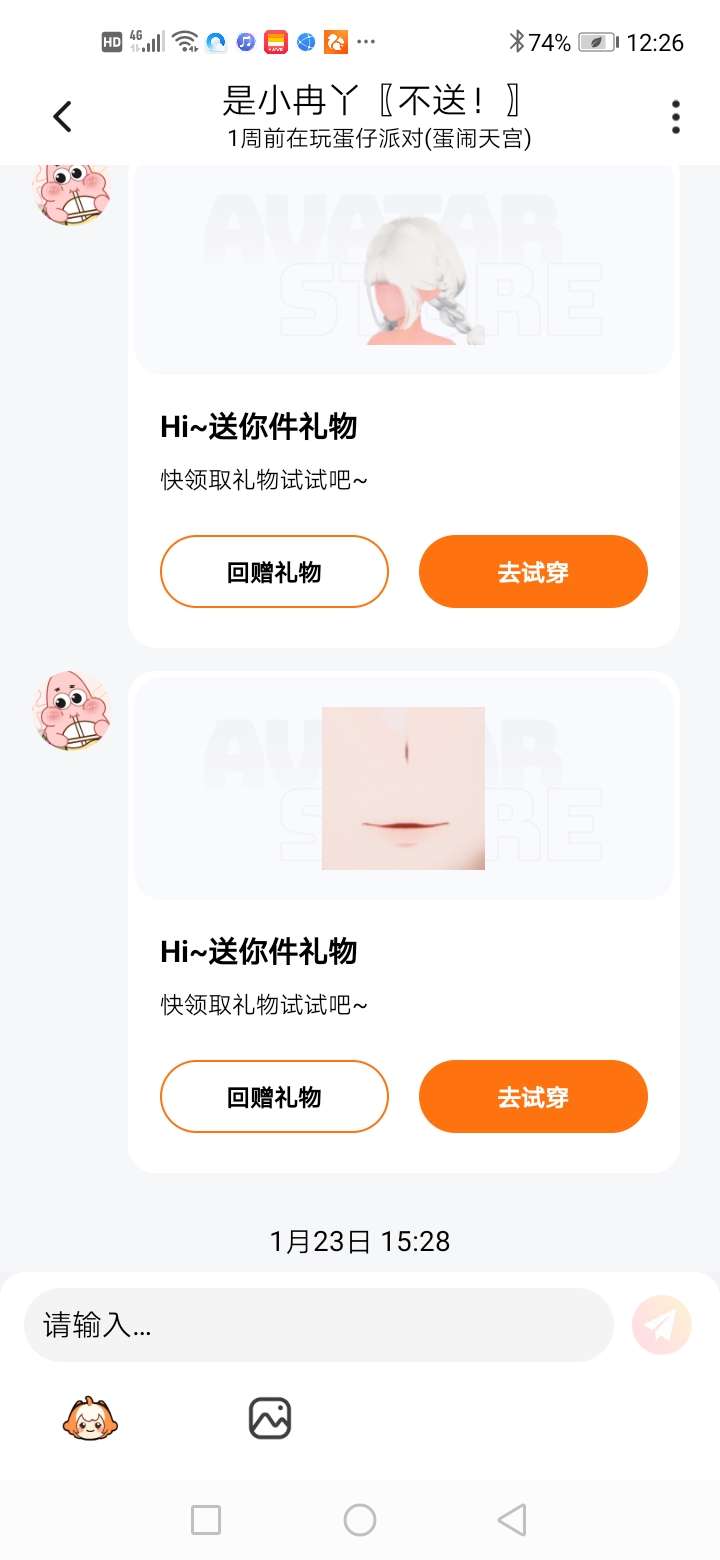The width and height of the screenshot is (720, 1560).
Task: Send the message with paper plane icon
Action: 662,1325
